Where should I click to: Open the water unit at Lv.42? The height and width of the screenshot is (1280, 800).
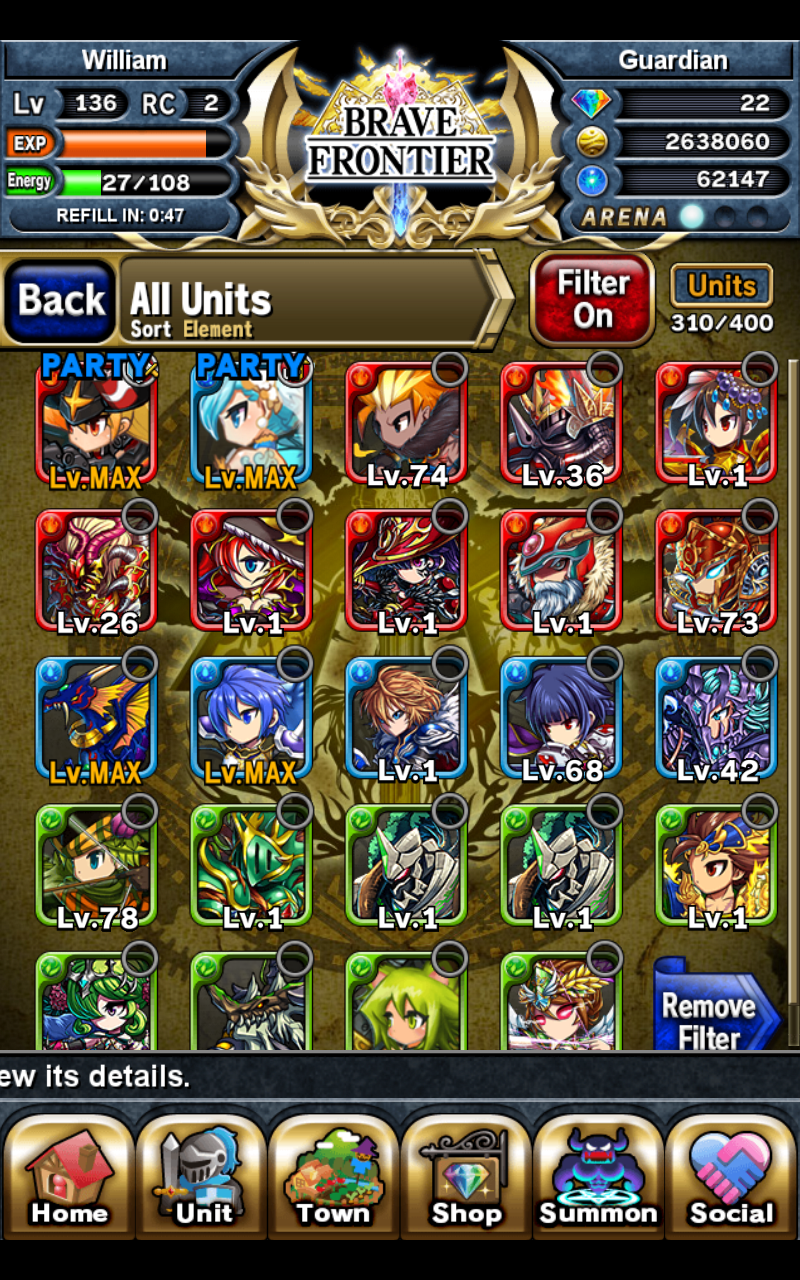click(x=716, y=719)
